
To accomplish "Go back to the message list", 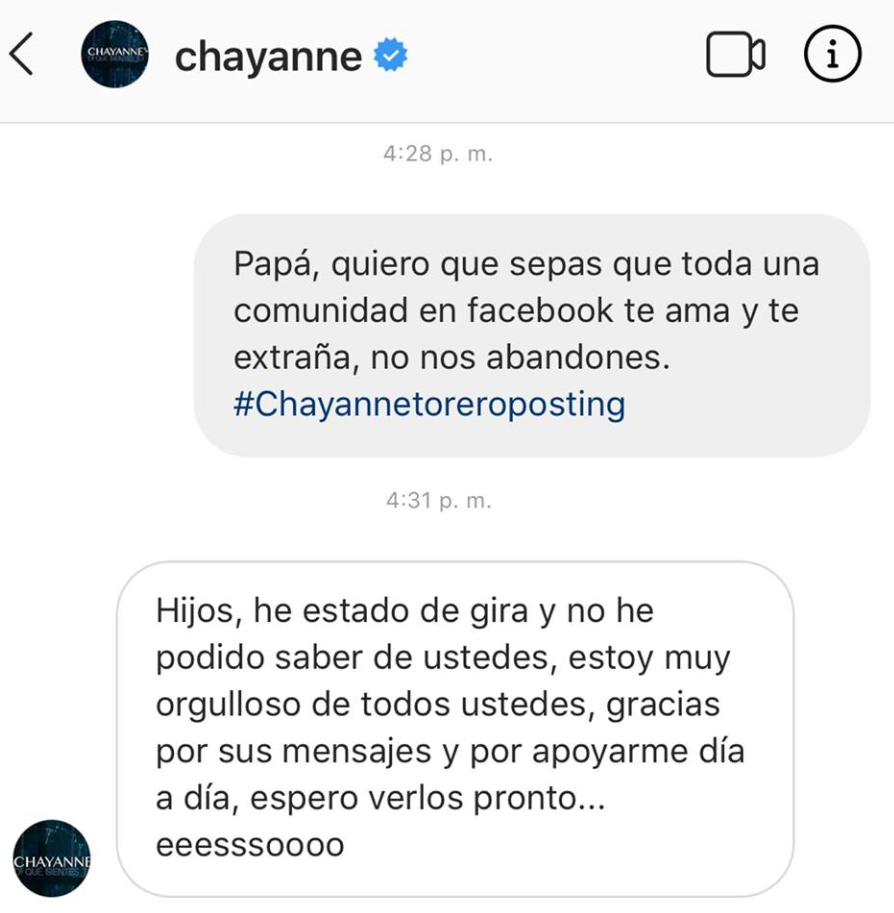I will [x=22, y=56].
